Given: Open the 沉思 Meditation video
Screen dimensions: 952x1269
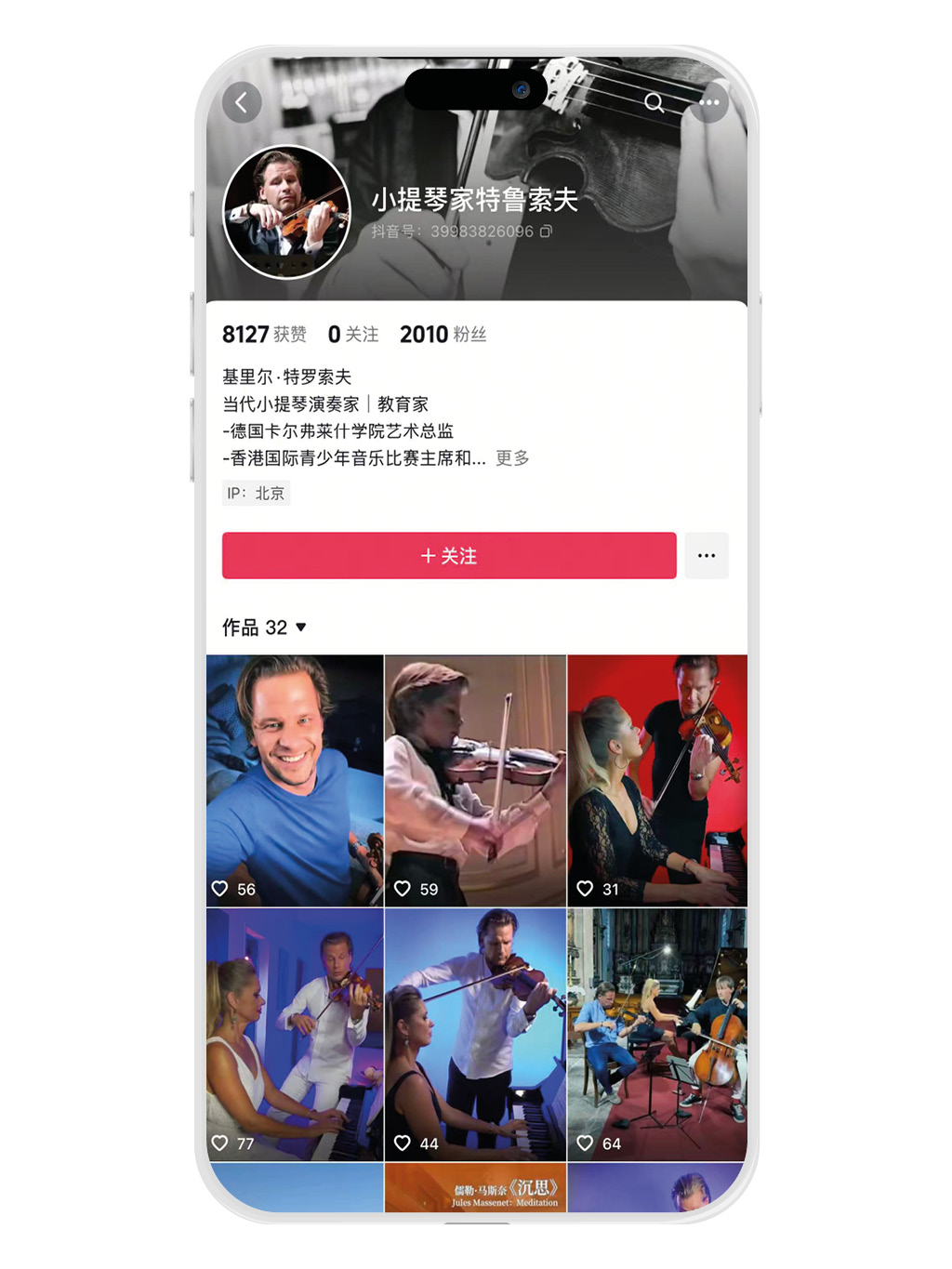Looking at the screenshot, I should pos(475,1188).
